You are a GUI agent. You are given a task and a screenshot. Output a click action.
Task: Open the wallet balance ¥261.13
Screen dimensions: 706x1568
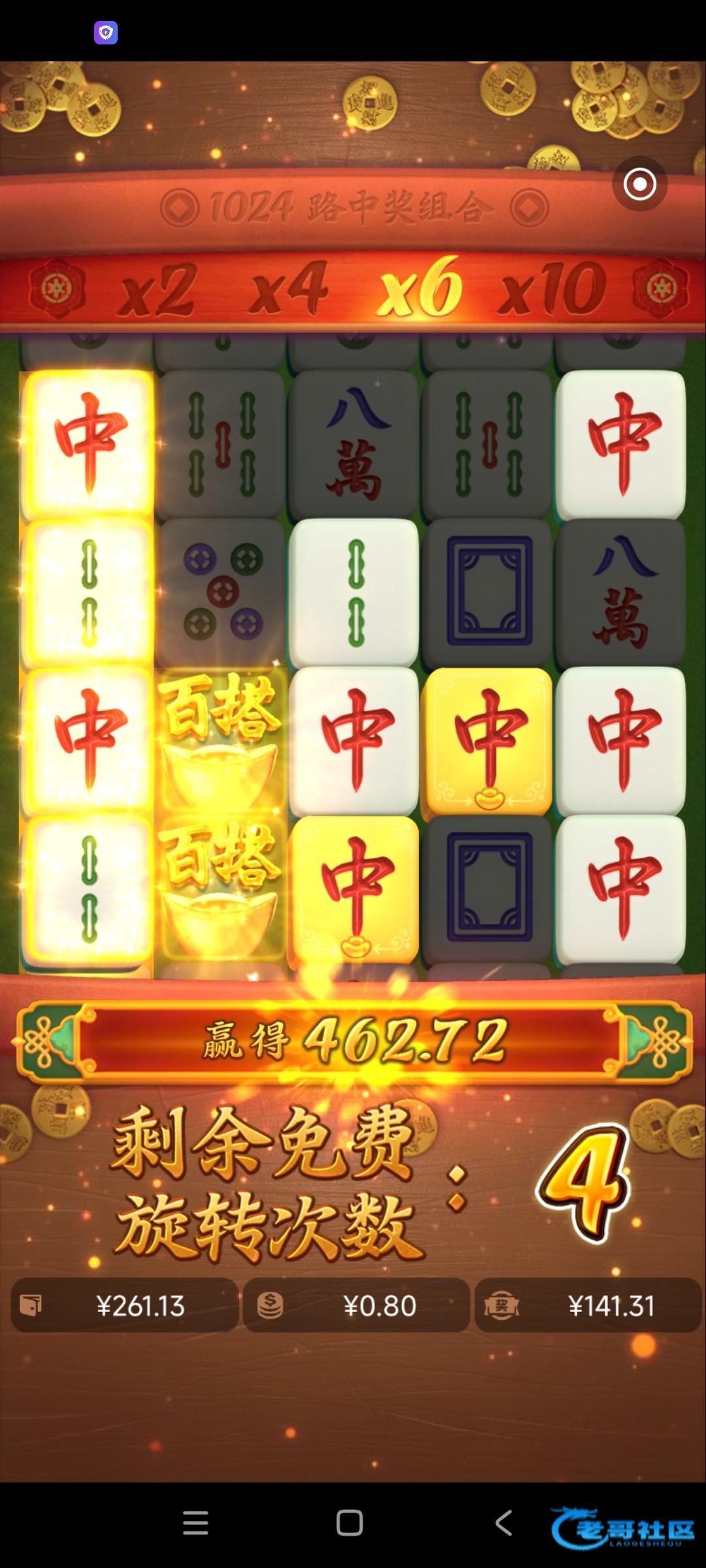pos(125,1305)
